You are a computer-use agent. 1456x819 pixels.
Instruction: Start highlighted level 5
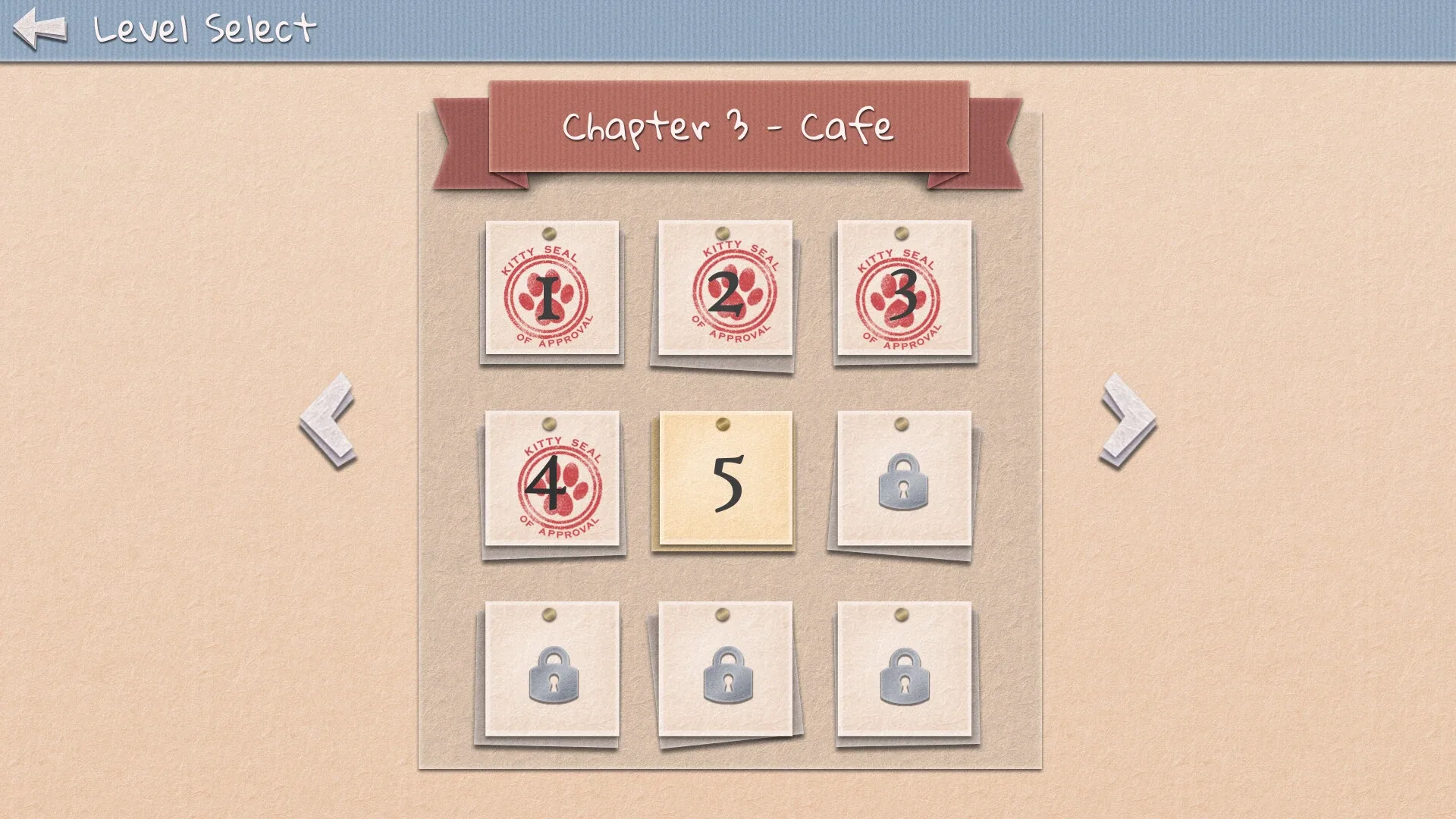[726, 479]
